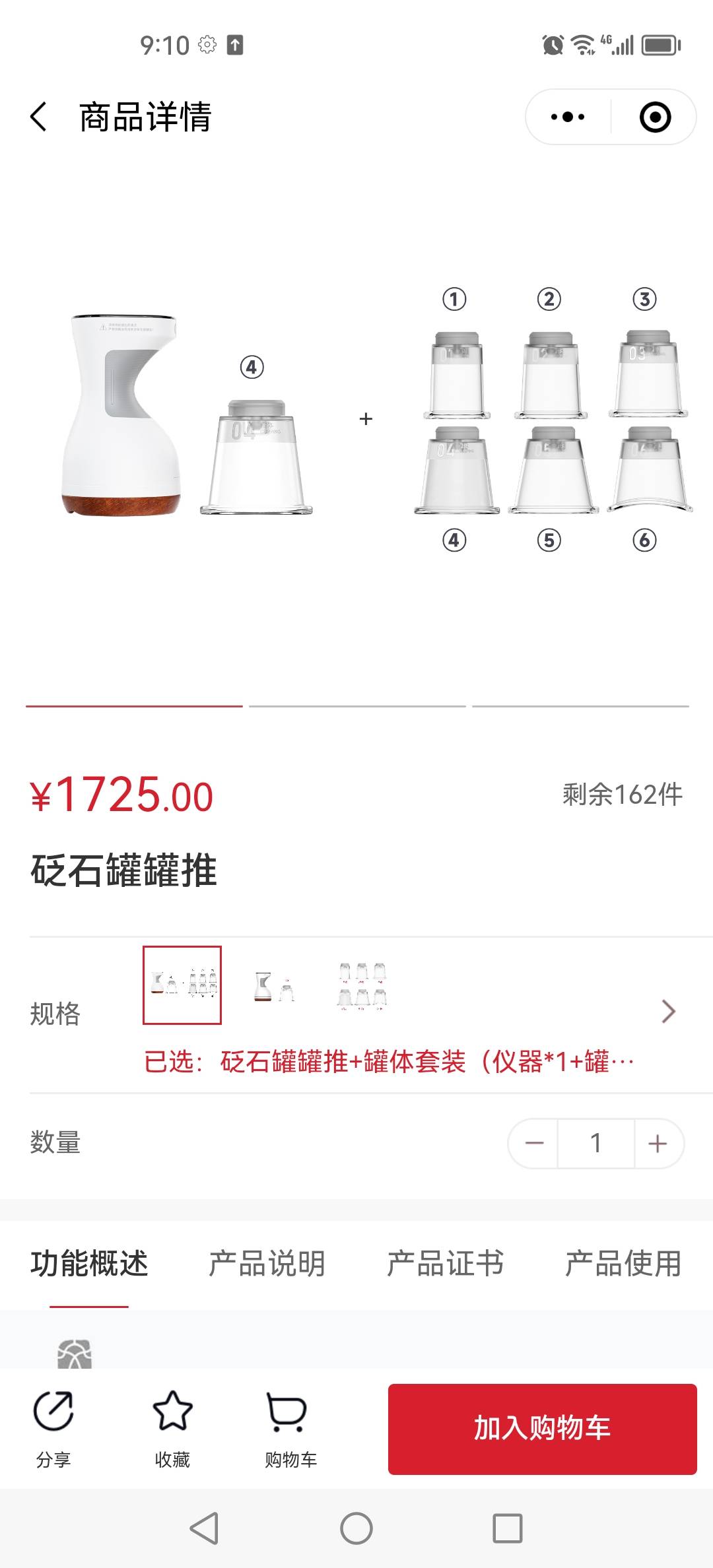Decrease quantity with the minus button

click(x=533, y=1143)
